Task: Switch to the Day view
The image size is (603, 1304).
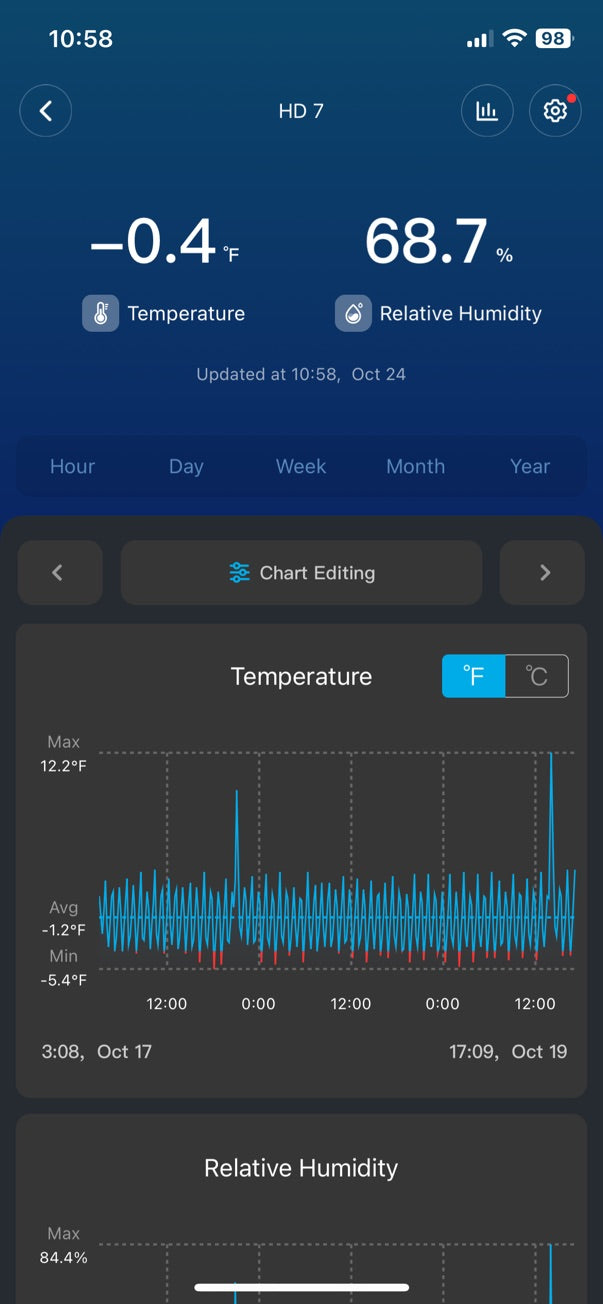Action: tap(186, 466)
